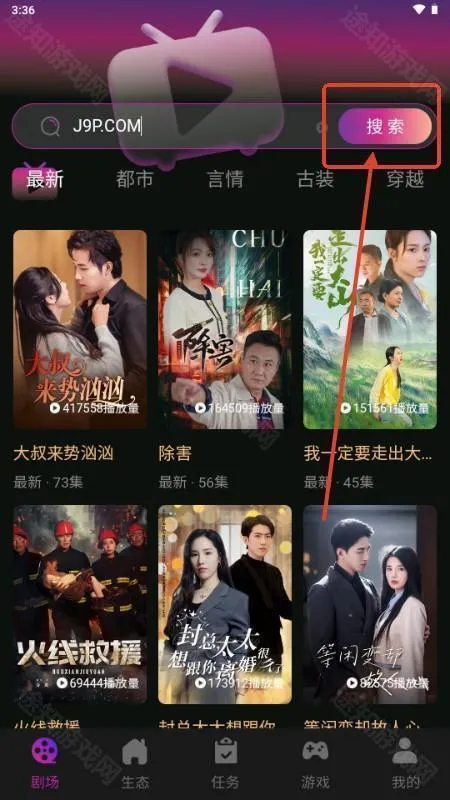Switch to the 都市 category tab

click(135, 179)
